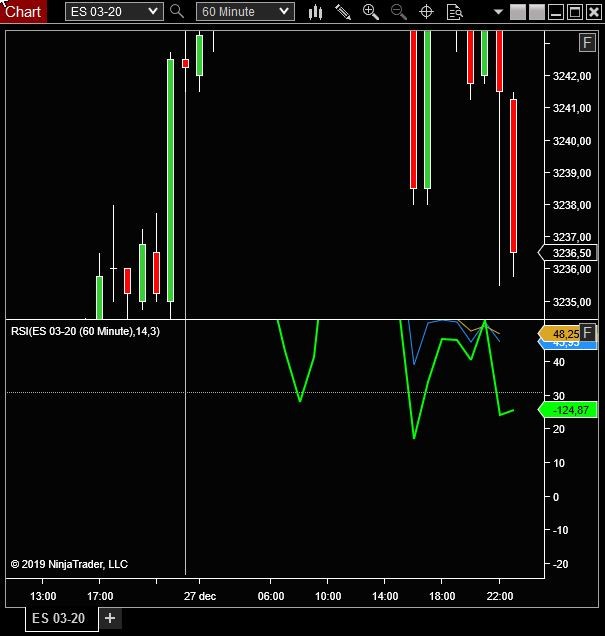Zoom out of the chart
Viewport: 605px width, 636px height.
click(398, 11)
